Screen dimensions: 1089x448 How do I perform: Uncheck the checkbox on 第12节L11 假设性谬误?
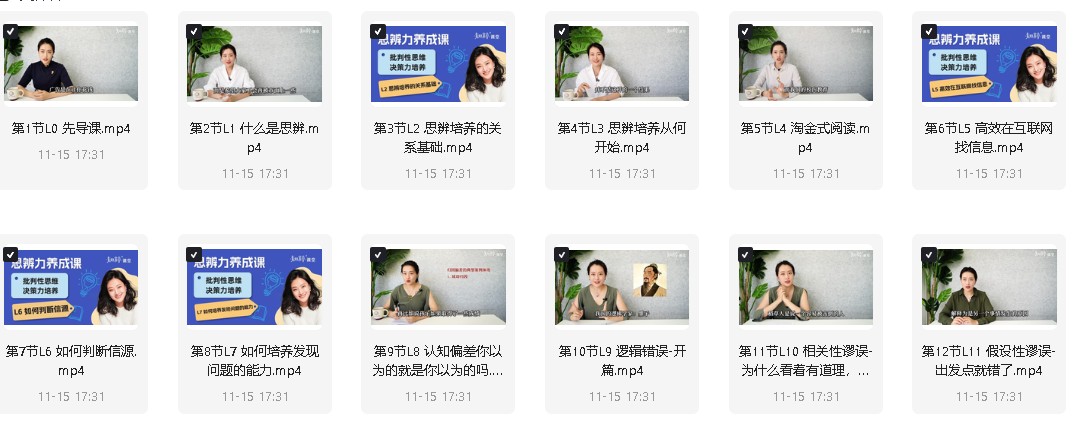pyautogui.click(x=929, y=255)
